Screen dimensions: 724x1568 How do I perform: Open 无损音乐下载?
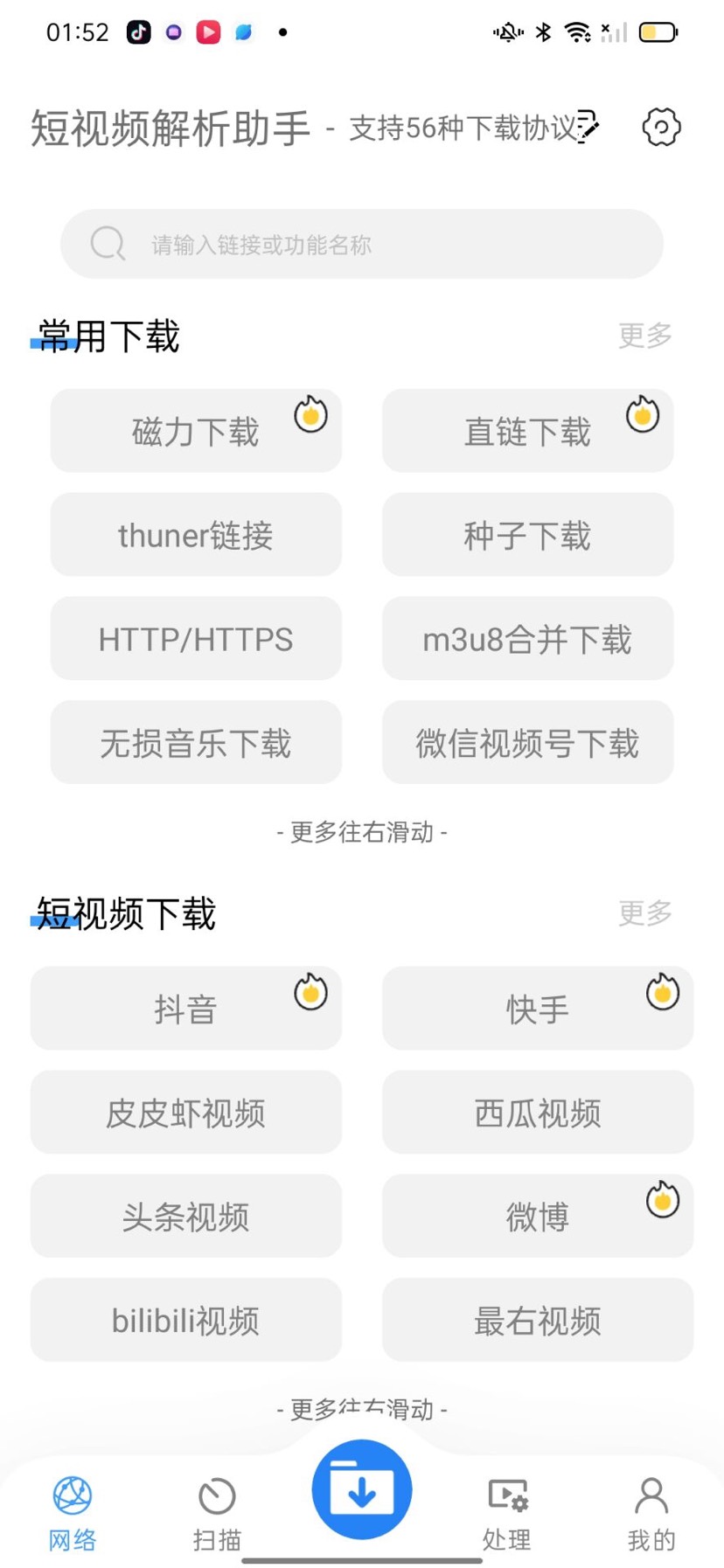point(195,743)
